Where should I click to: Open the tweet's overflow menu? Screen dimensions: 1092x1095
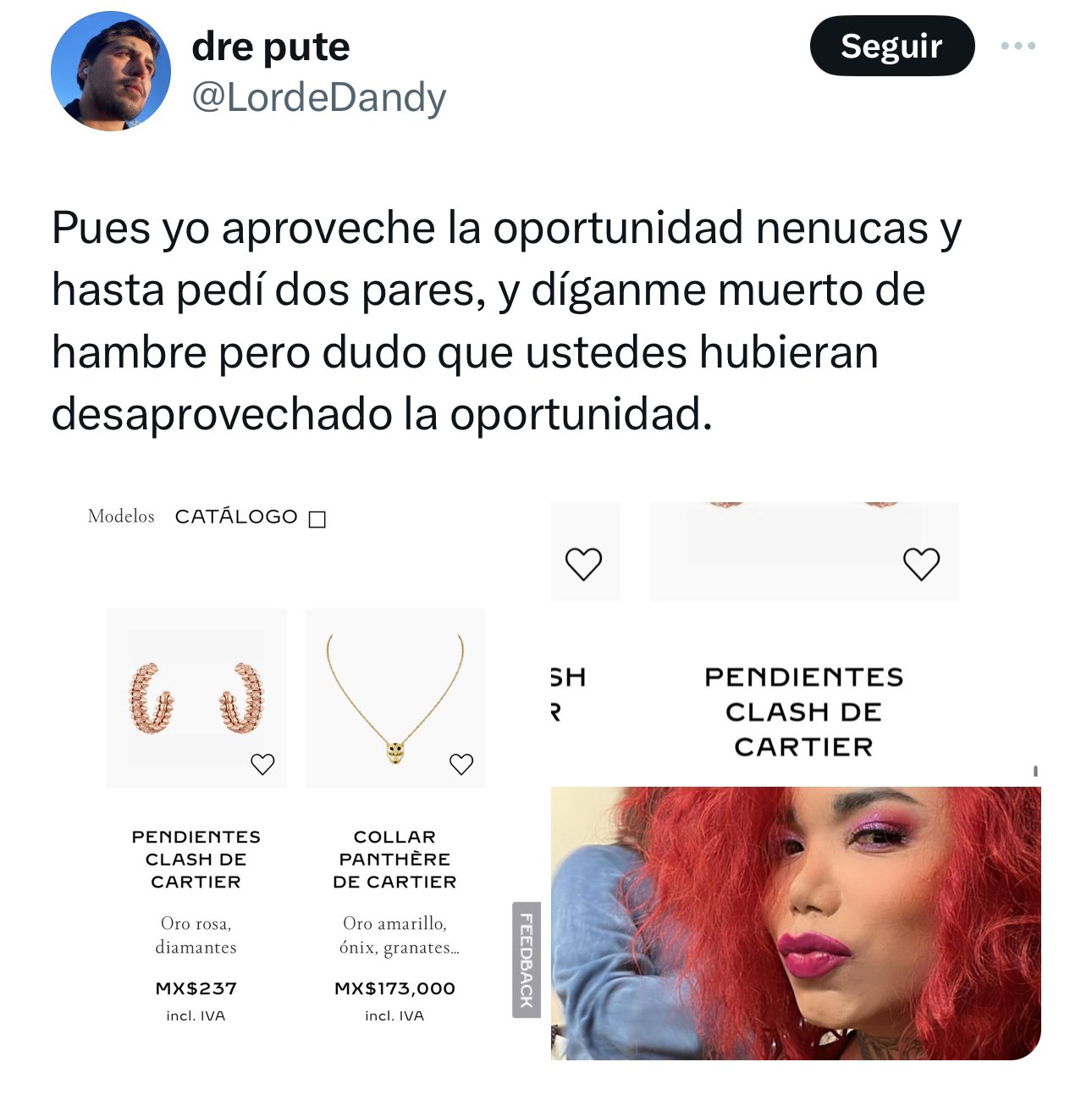tap(1018, 47)
